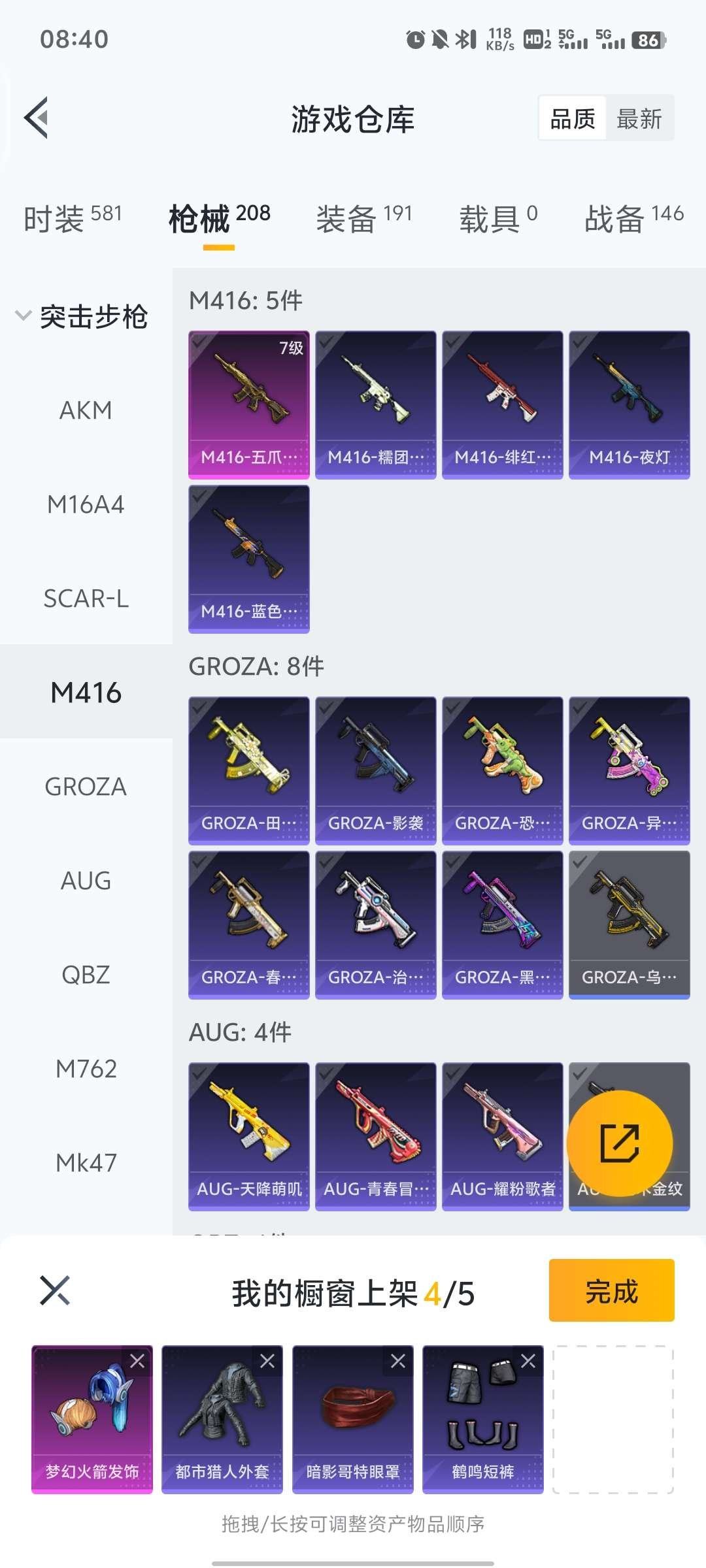Go back using the top-left arrow

pyautogui.click(x=37, y=118)
